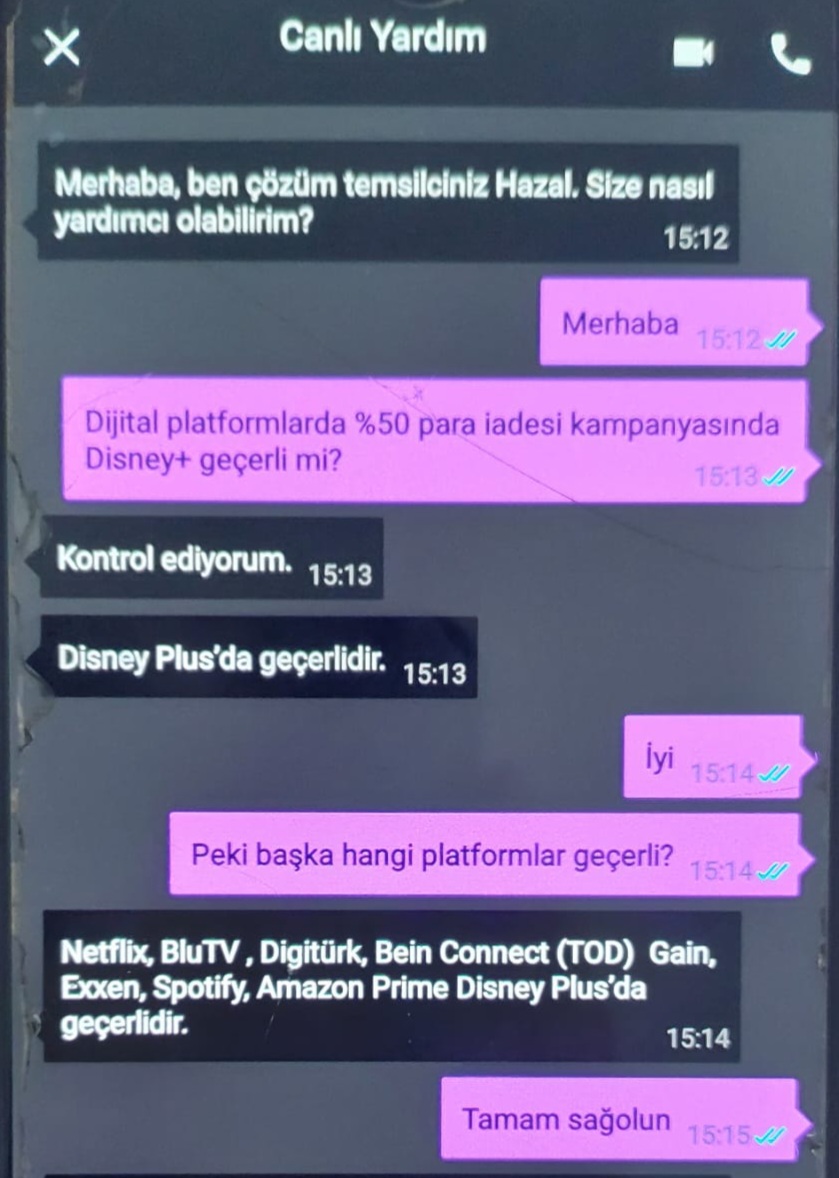Start a video call with support

pyautogui.click(x=693, y=53)
